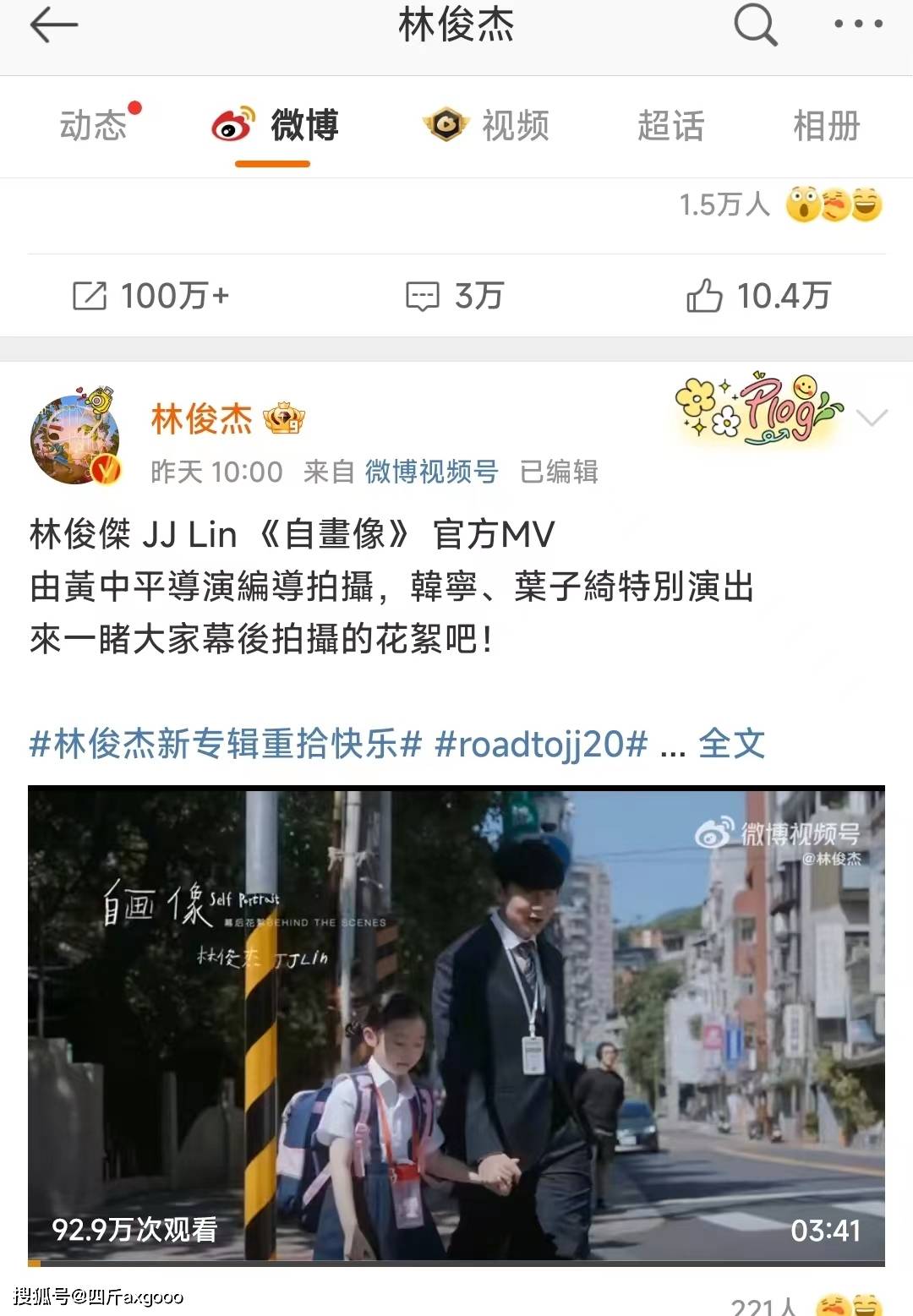
Task: Open the 相册 tab
Action: pos(826,126)
